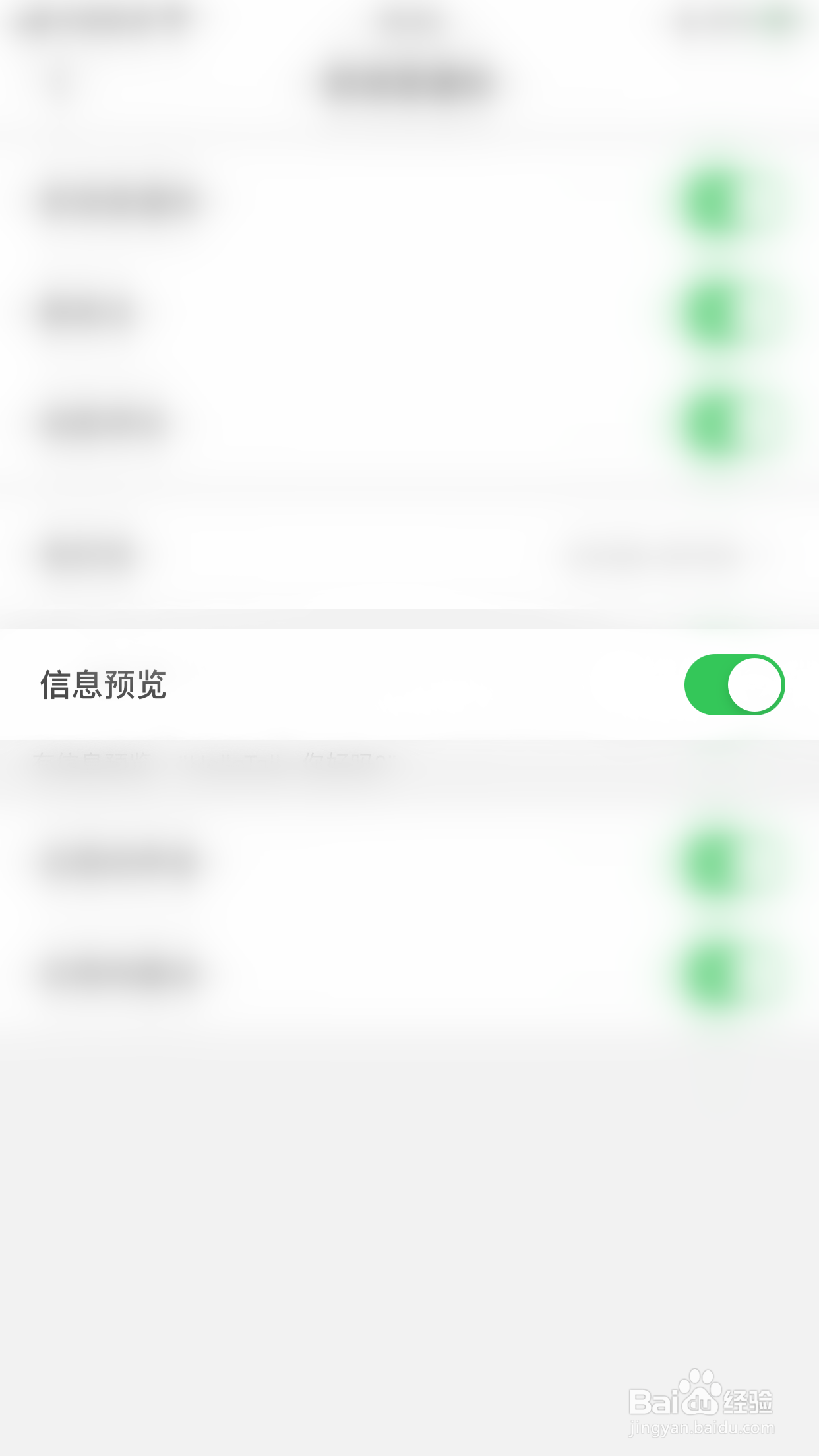Image resolution: width=819 pixels, height=1456 pixels.
Task: Disable the 信息预览 message preview switch
Action: pos(734,684)
